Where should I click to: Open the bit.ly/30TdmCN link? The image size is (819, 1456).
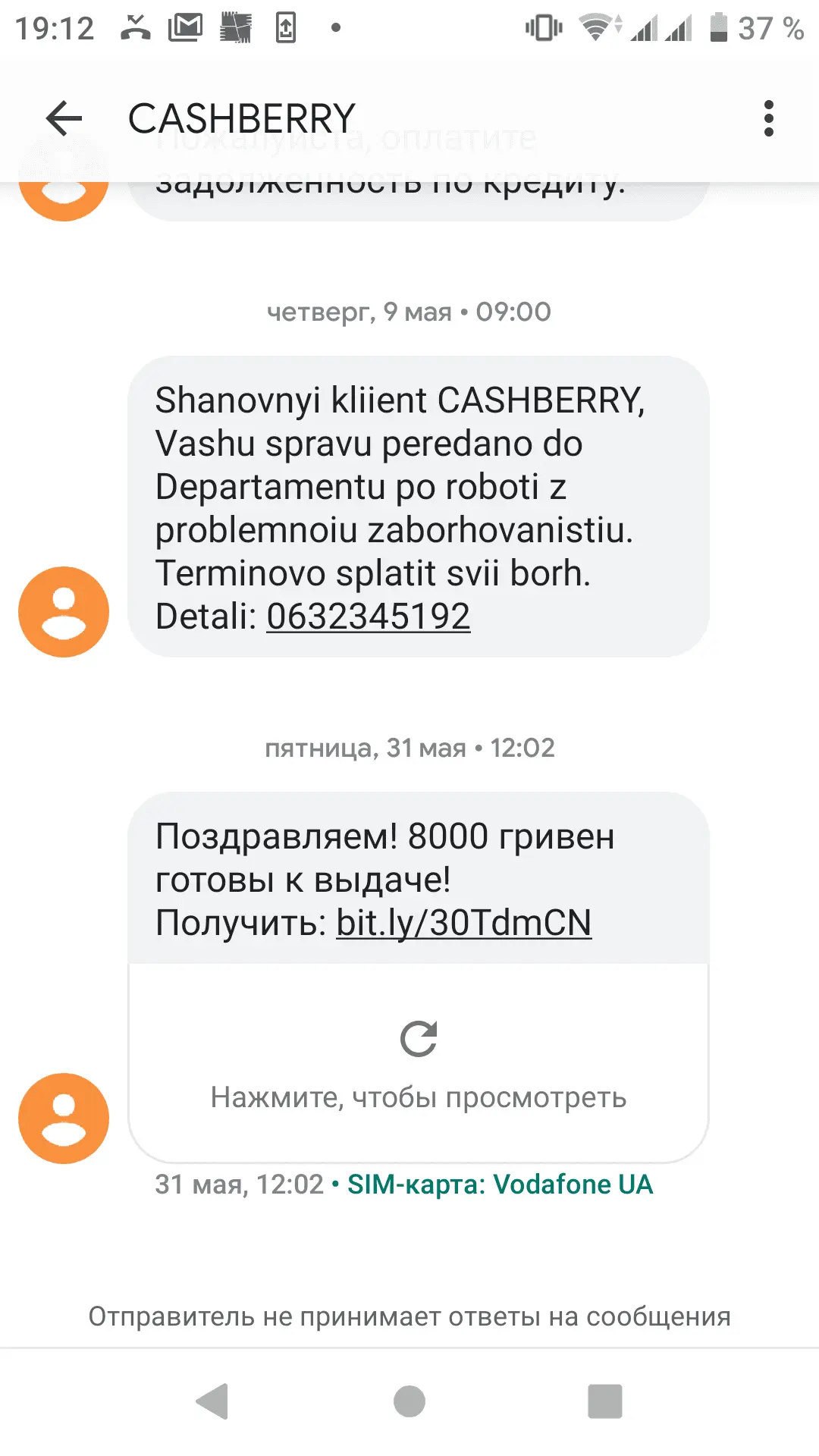463,923
